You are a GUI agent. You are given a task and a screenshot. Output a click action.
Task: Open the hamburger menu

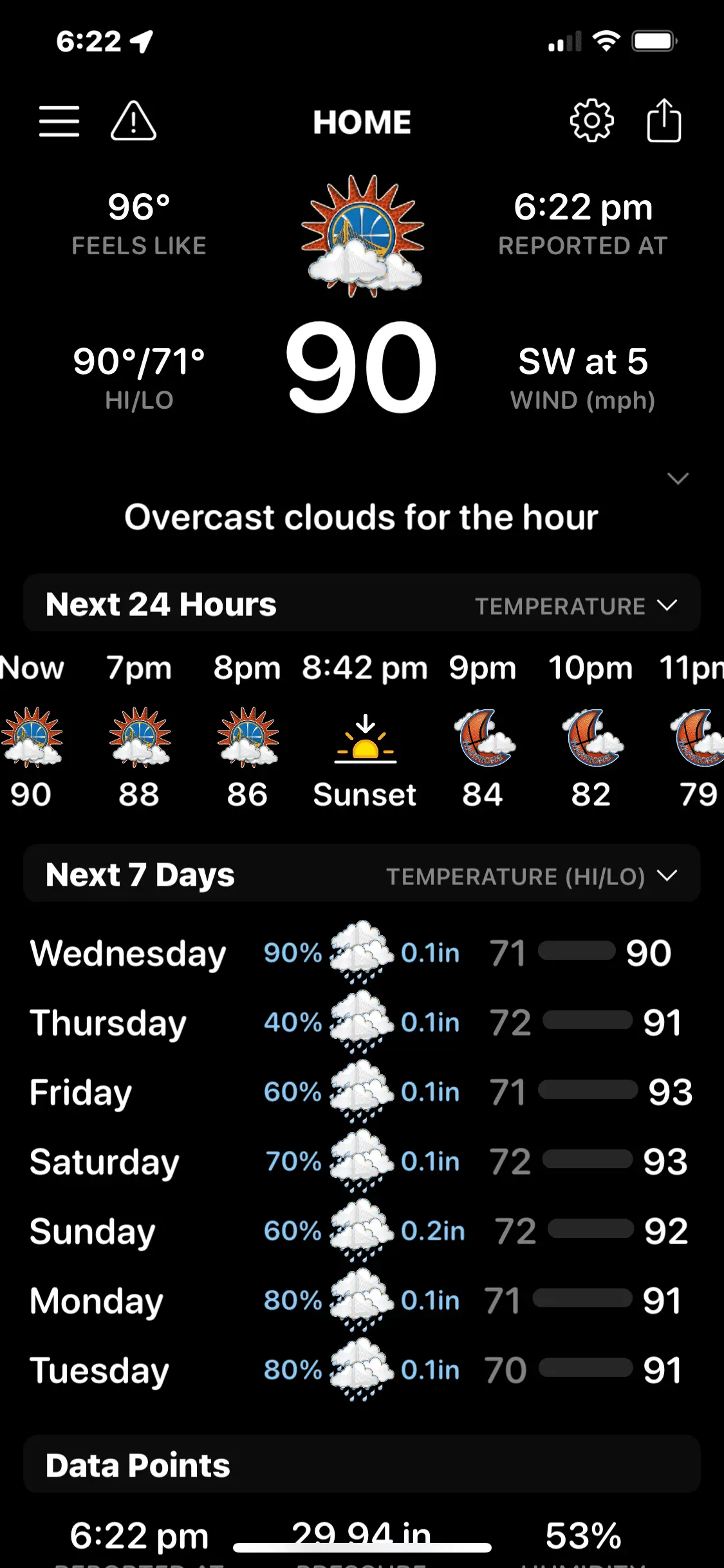(x=59, y=121)
